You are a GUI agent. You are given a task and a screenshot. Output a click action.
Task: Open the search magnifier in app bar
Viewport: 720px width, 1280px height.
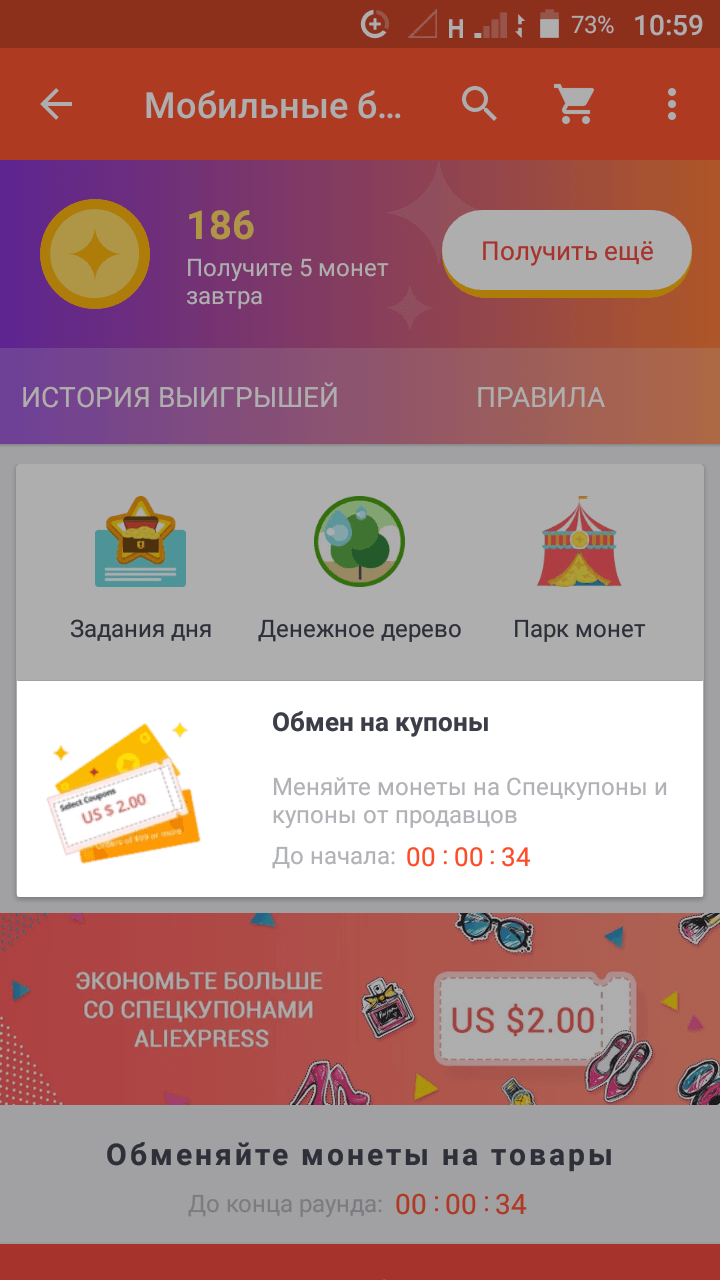479,103
